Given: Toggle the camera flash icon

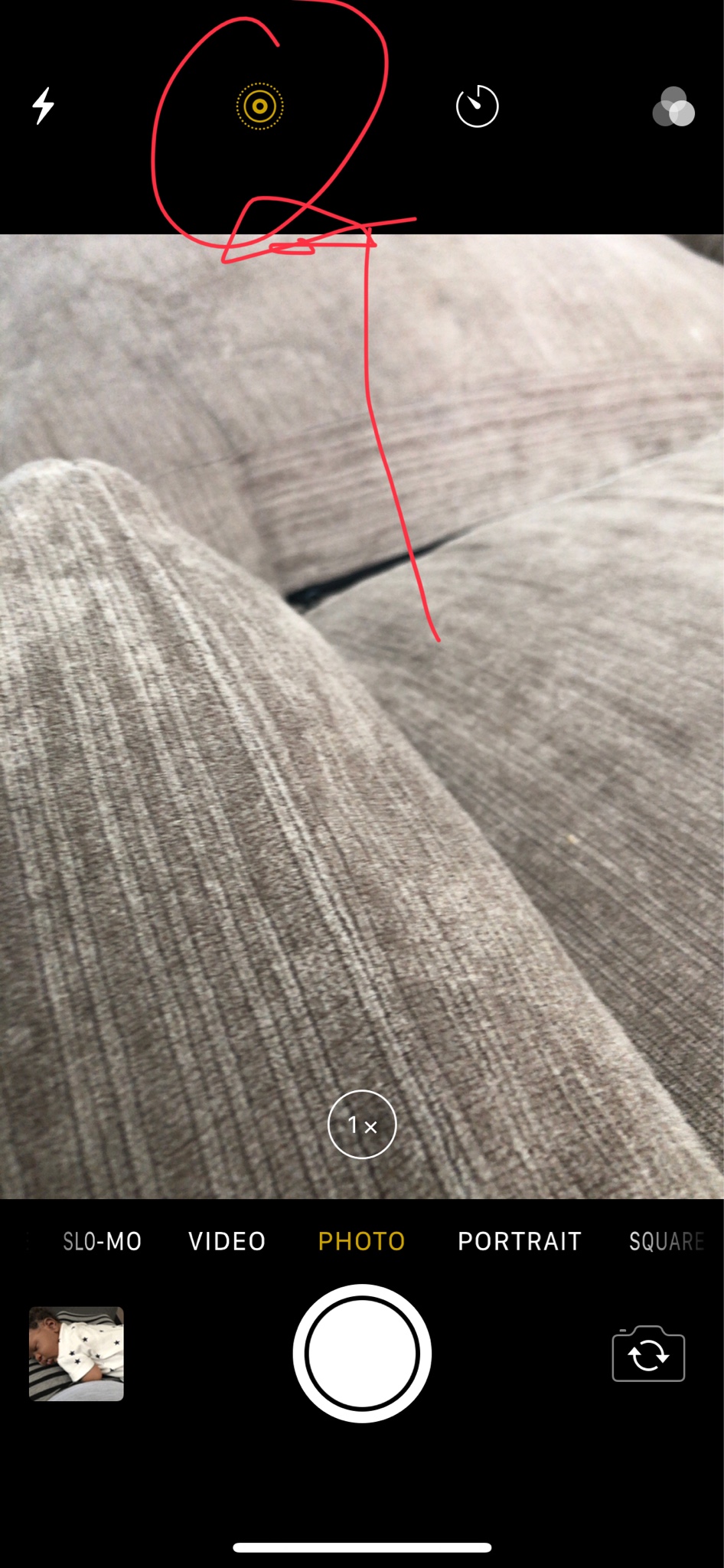Looking at the screenshot, I should 44,106.
